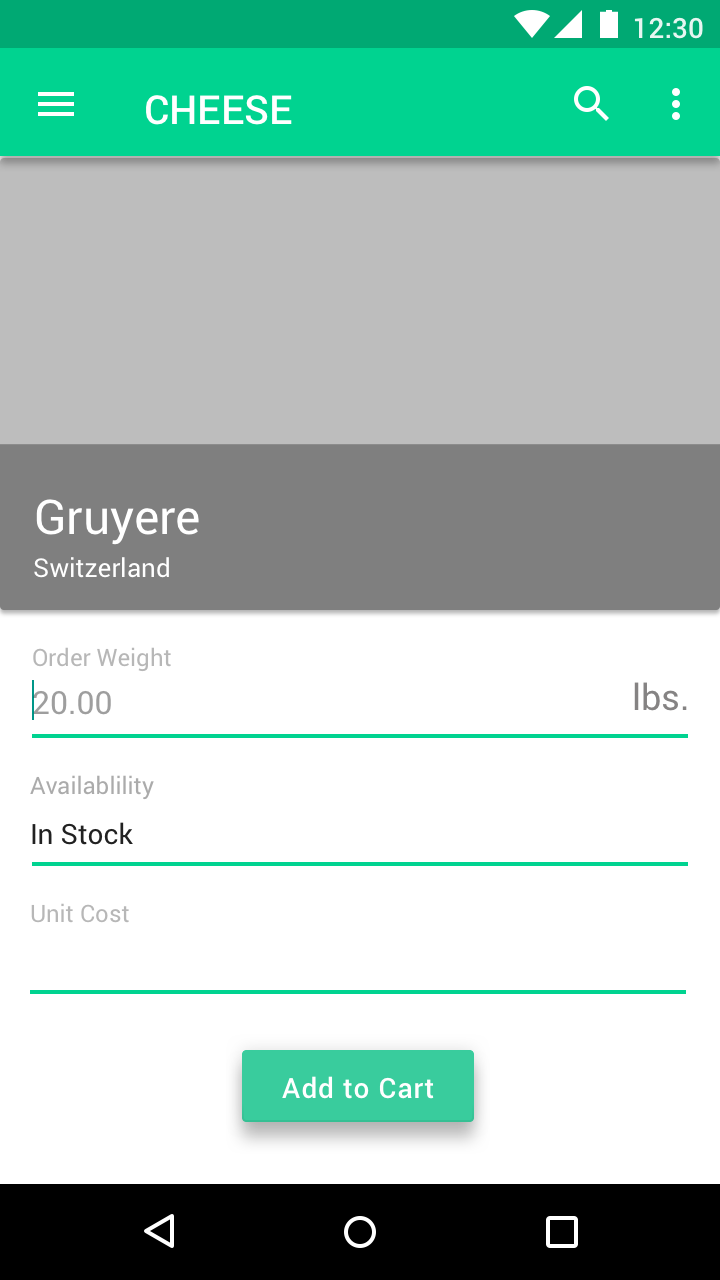Tap the search magnifier icon

pyautogui.click(x=591, y=104)
